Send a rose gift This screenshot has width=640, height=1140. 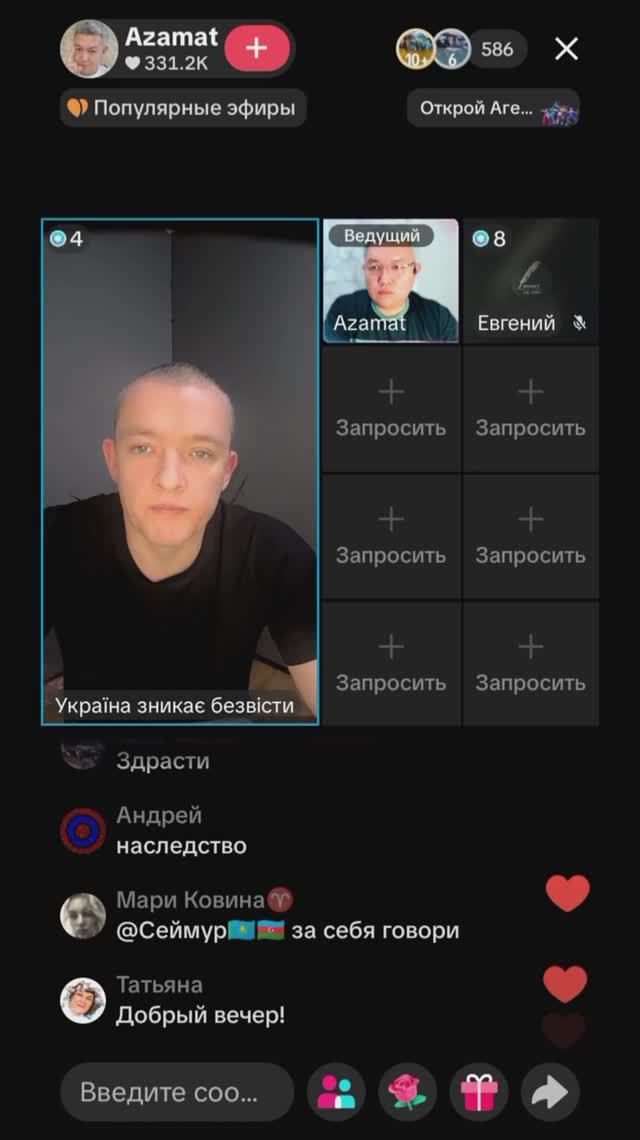[x=407, y=1092]
